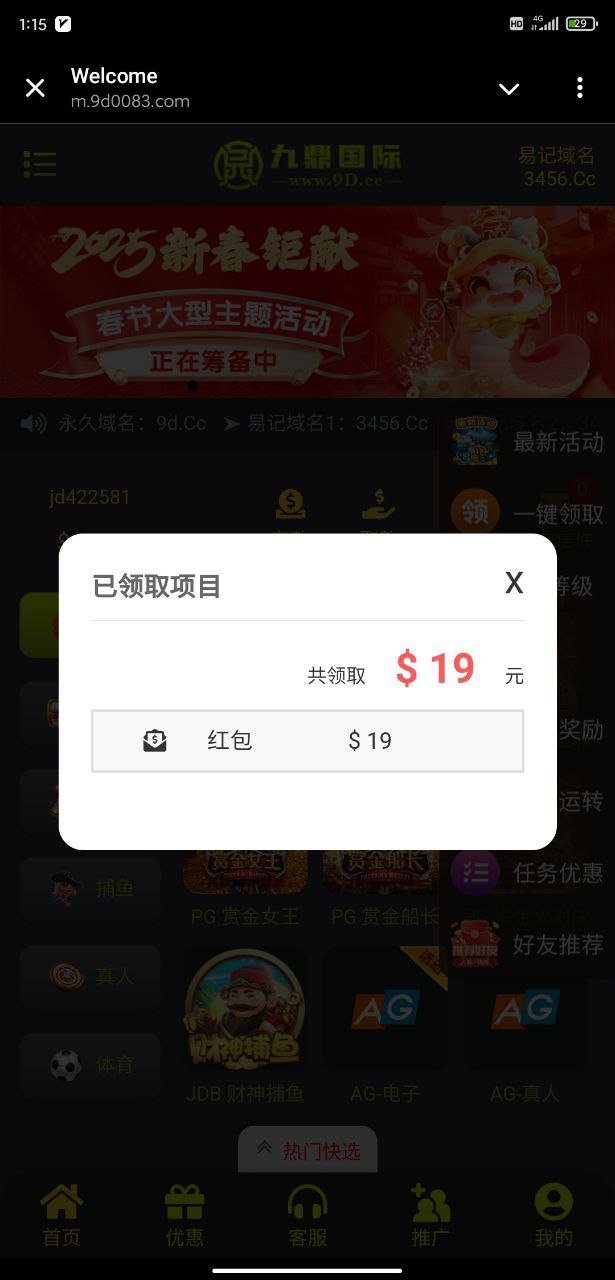Expand the browser tab dropdown arrow
This screenshot has height=1280, width=615.
(509, 89)
